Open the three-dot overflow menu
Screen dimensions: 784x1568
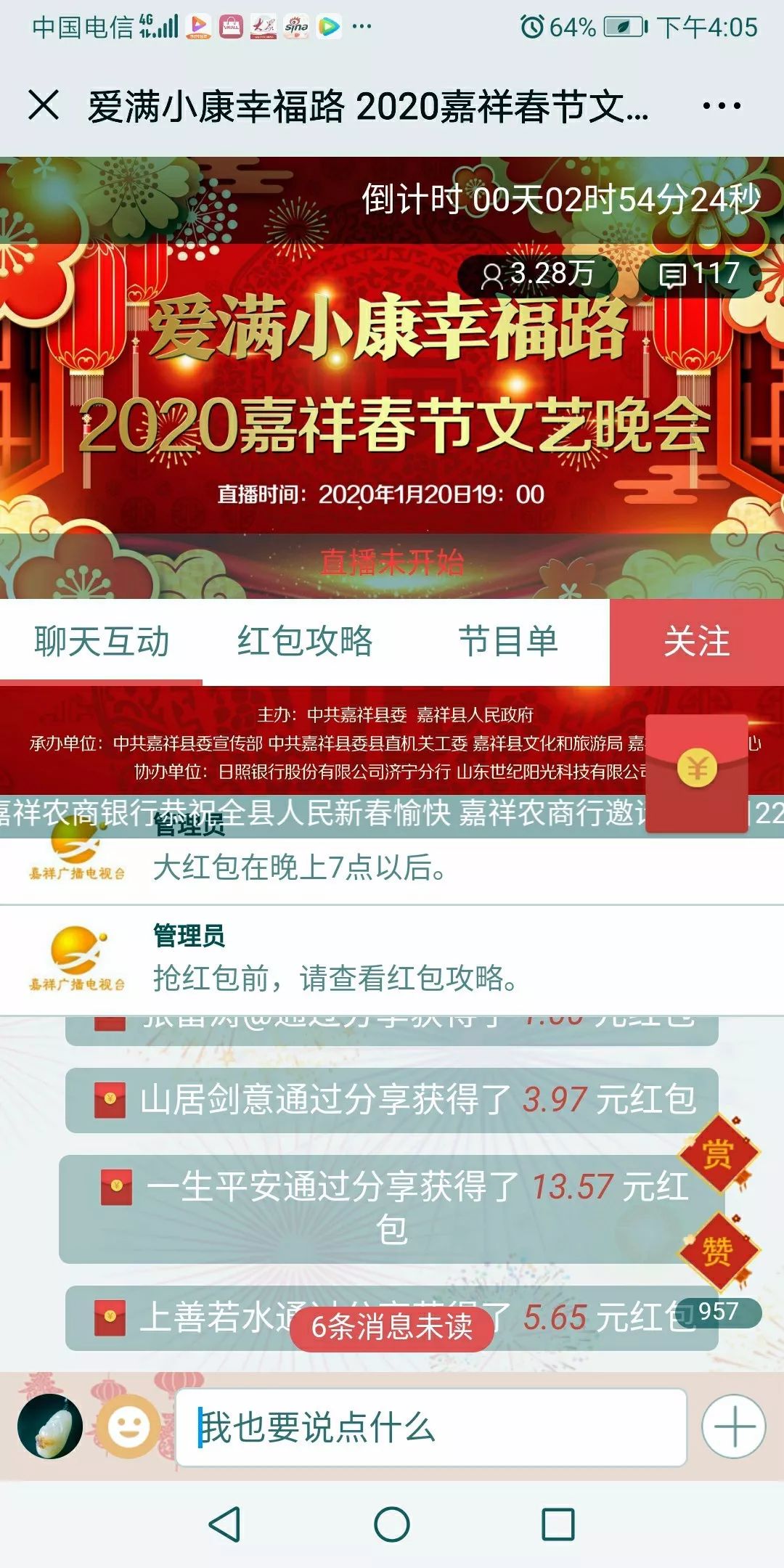tap(722, 106)
